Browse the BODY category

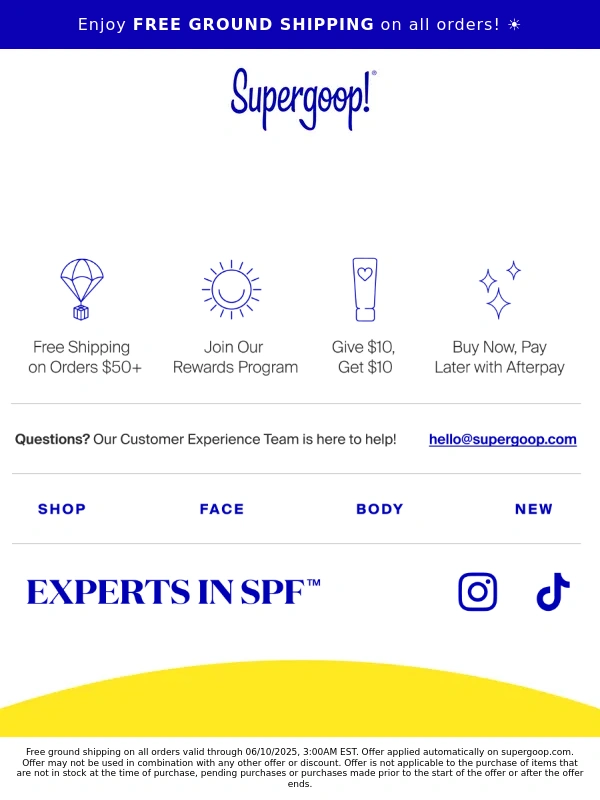coord(380,509)
